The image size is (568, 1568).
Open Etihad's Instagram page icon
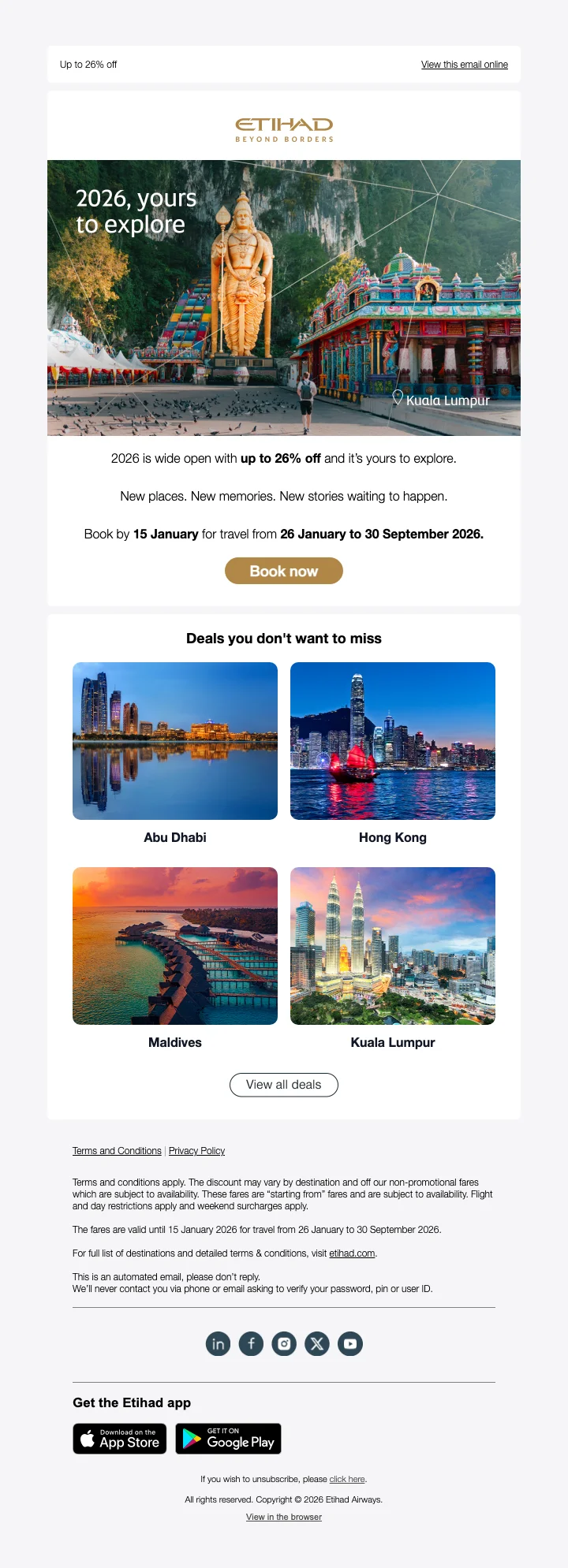(x=284, y=1343)
